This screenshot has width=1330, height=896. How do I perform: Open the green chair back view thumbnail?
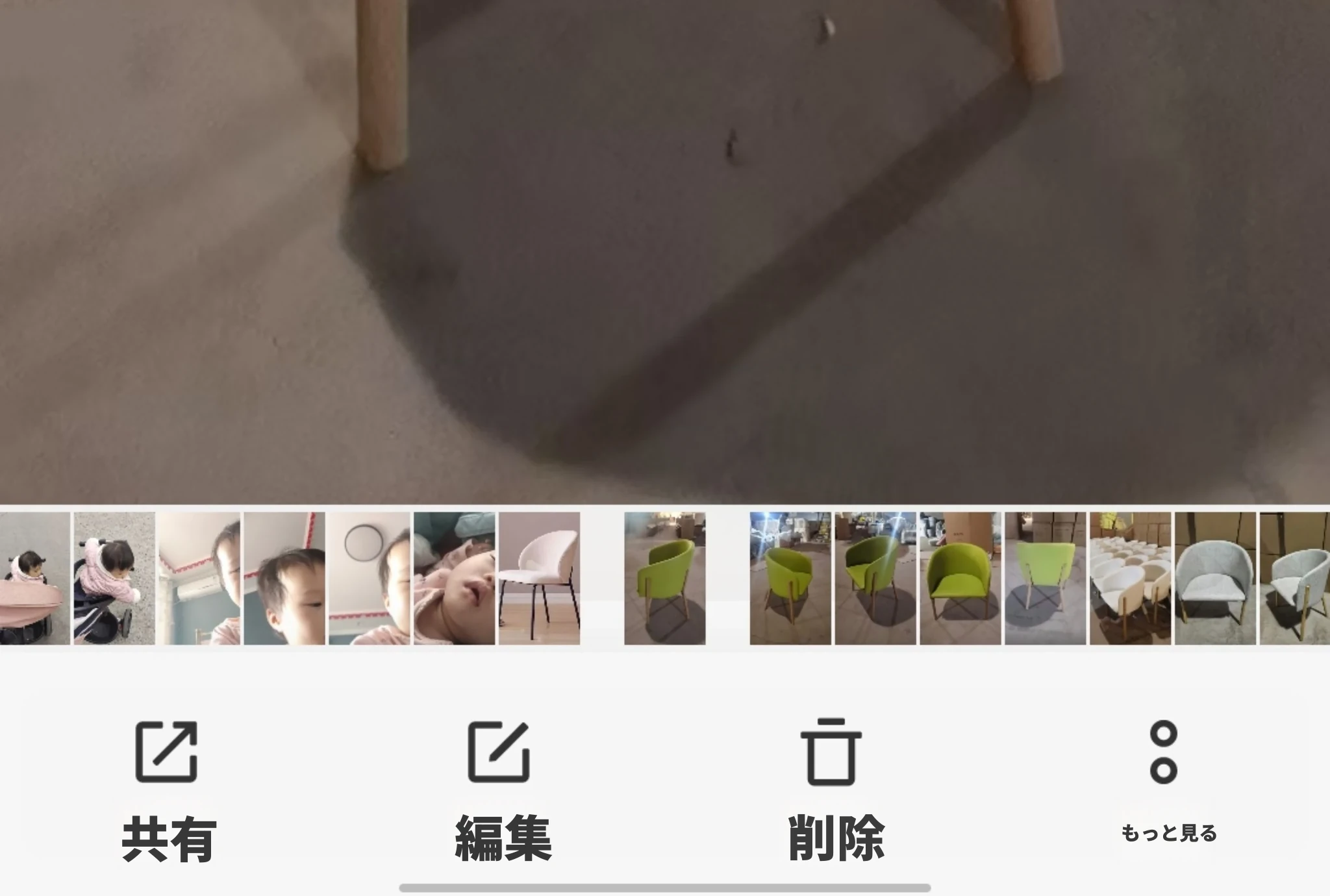1045,578
